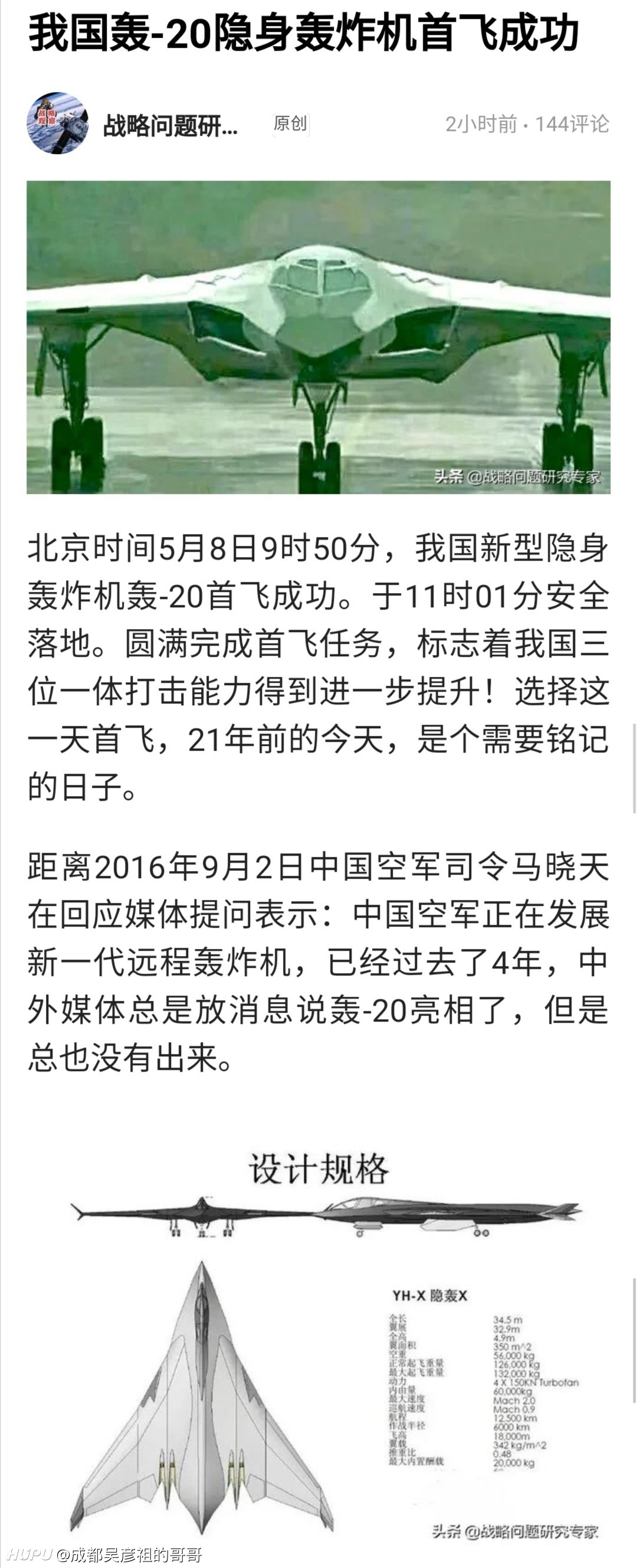The width and height of the screenshot is (637, 1568).
Task: Enlarge the bomber photo on the runway
Action: click(318, 336)
